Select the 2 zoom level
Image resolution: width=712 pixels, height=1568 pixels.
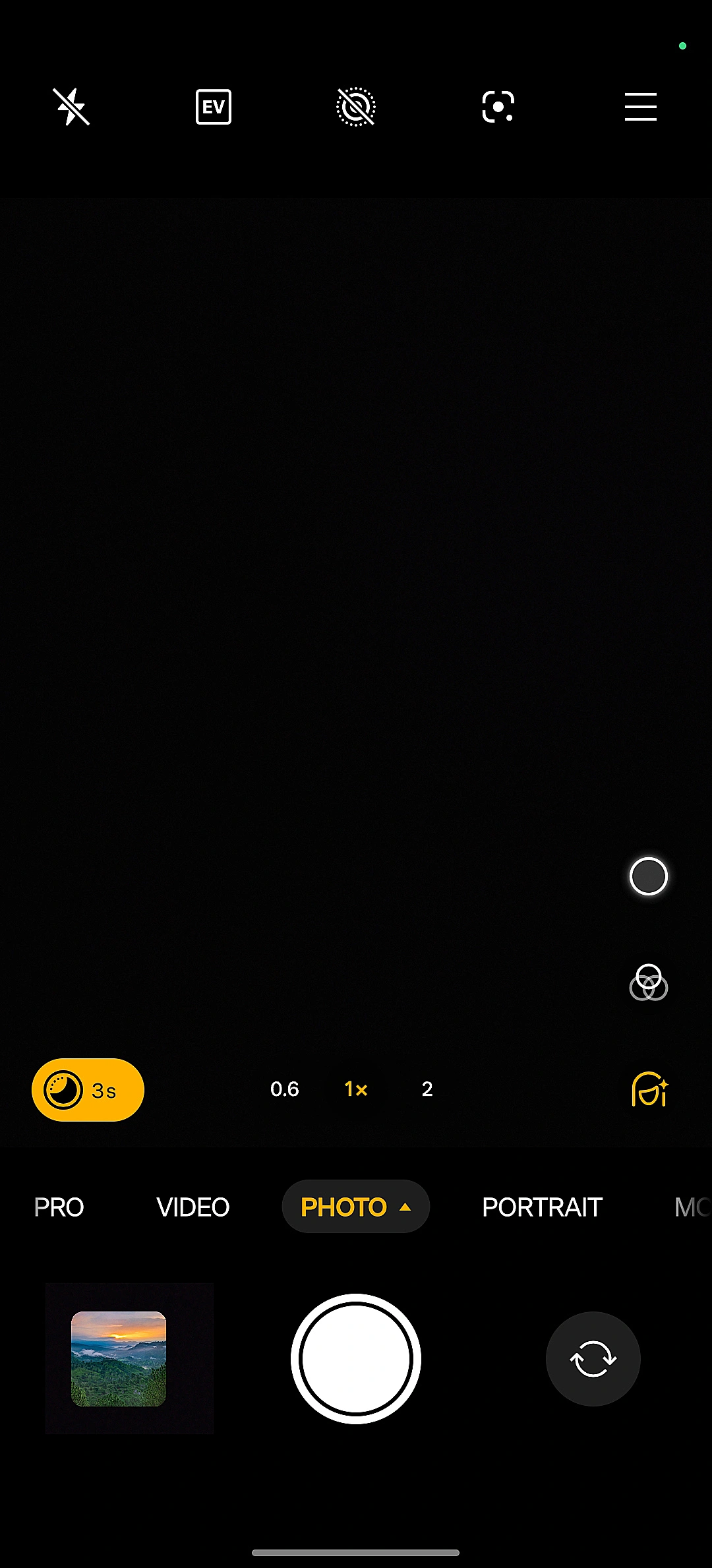click(427, 1089)
